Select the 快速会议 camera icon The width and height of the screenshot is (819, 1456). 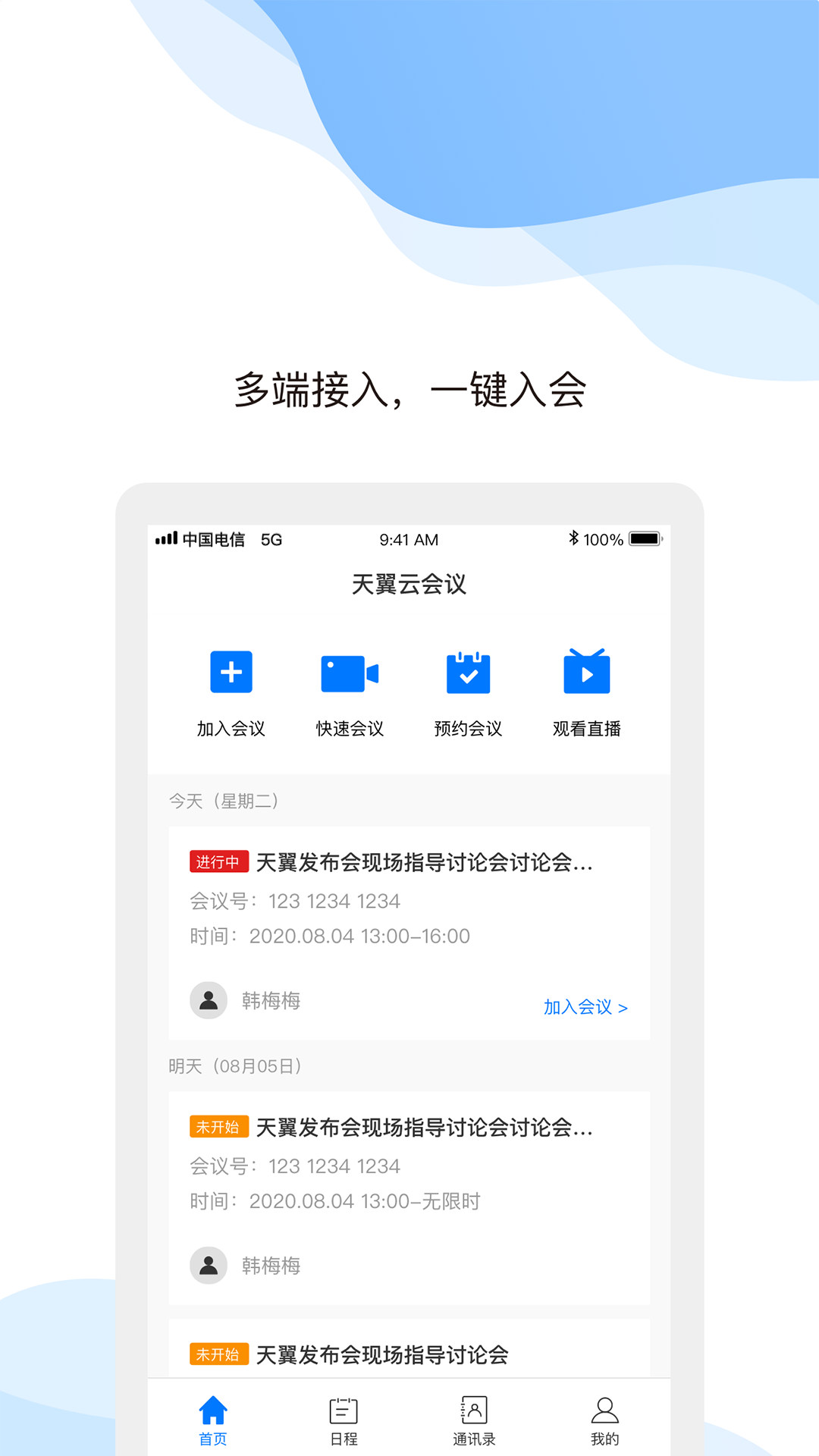[350, 673]
